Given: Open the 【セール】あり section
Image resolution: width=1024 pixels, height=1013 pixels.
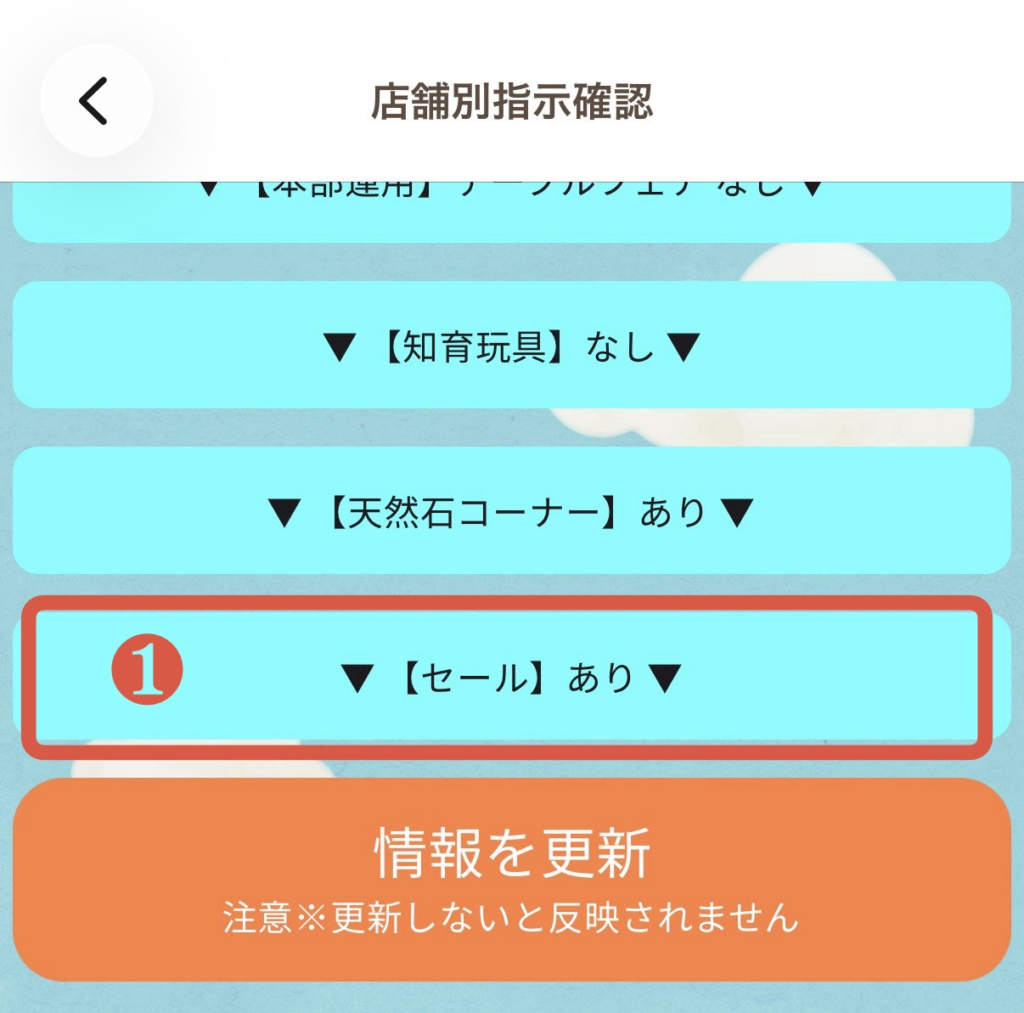Looking at the screenshot, I should click(x=511, y=678).
